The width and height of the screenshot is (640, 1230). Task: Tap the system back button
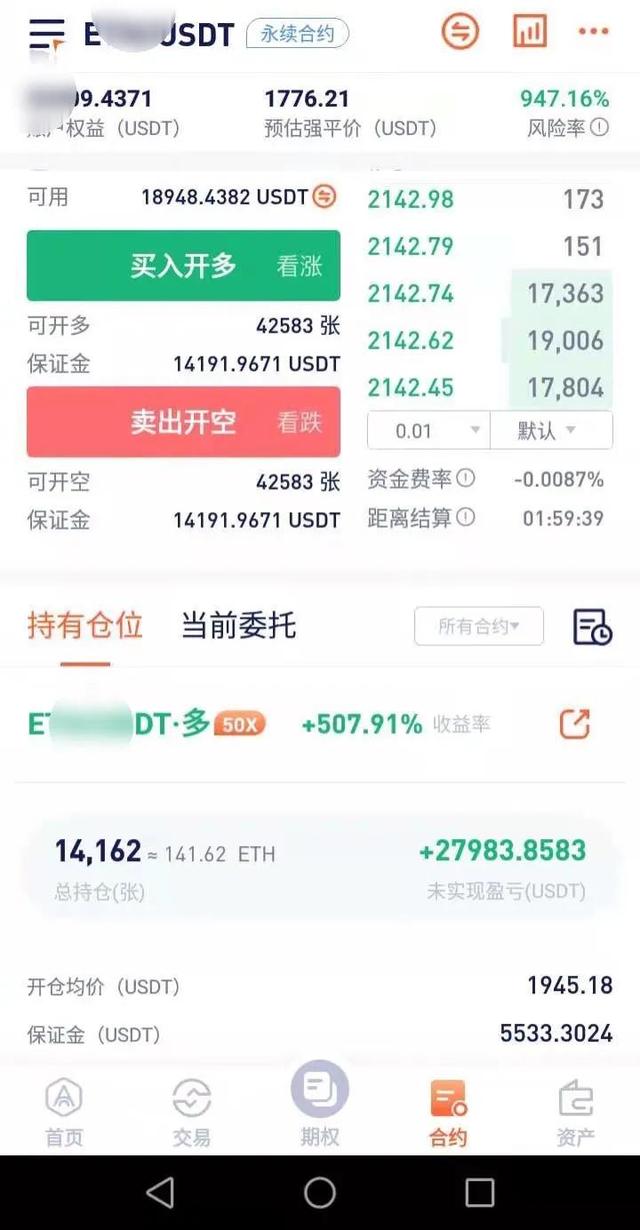(x=160, y=1192)
